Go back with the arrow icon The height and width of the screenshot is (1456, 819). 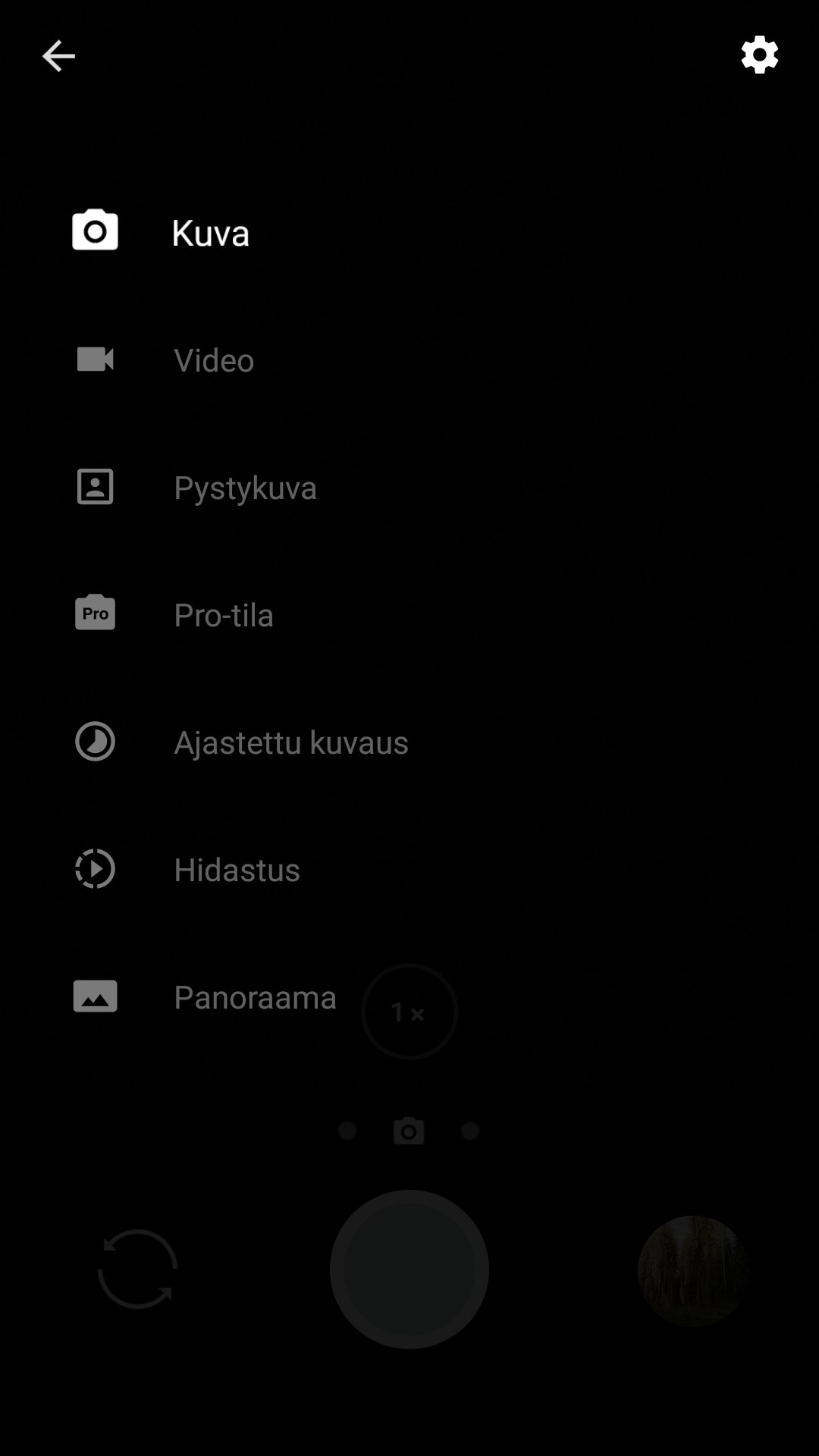(58, 56)
